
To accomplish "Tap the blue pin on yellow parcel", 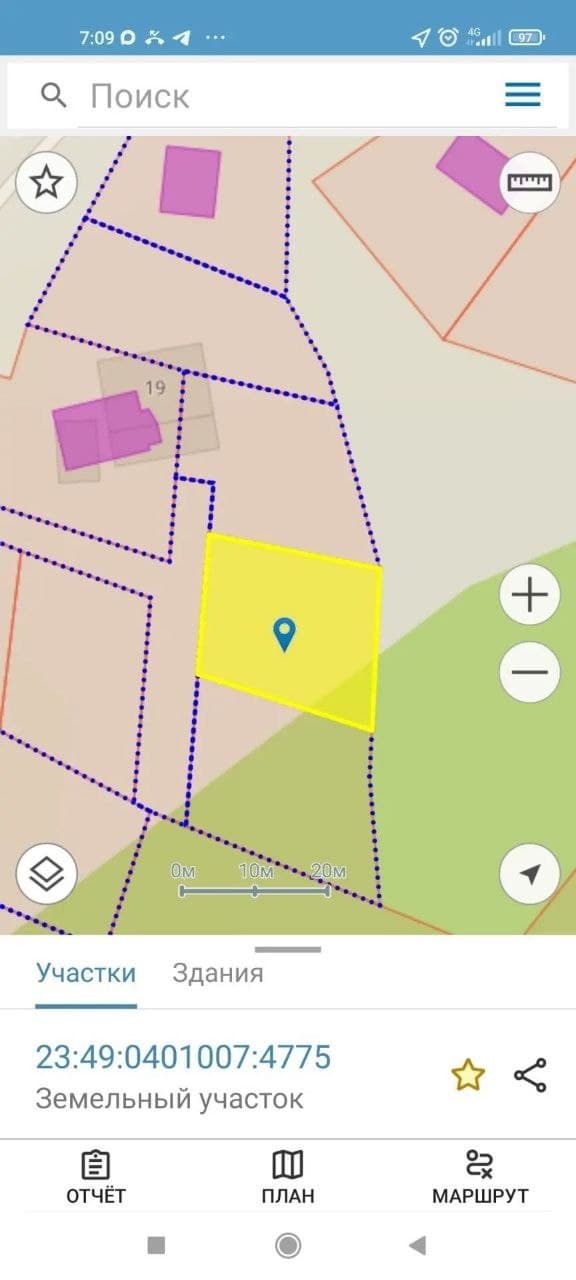I will pyautogui.click(x=285, y=634).
